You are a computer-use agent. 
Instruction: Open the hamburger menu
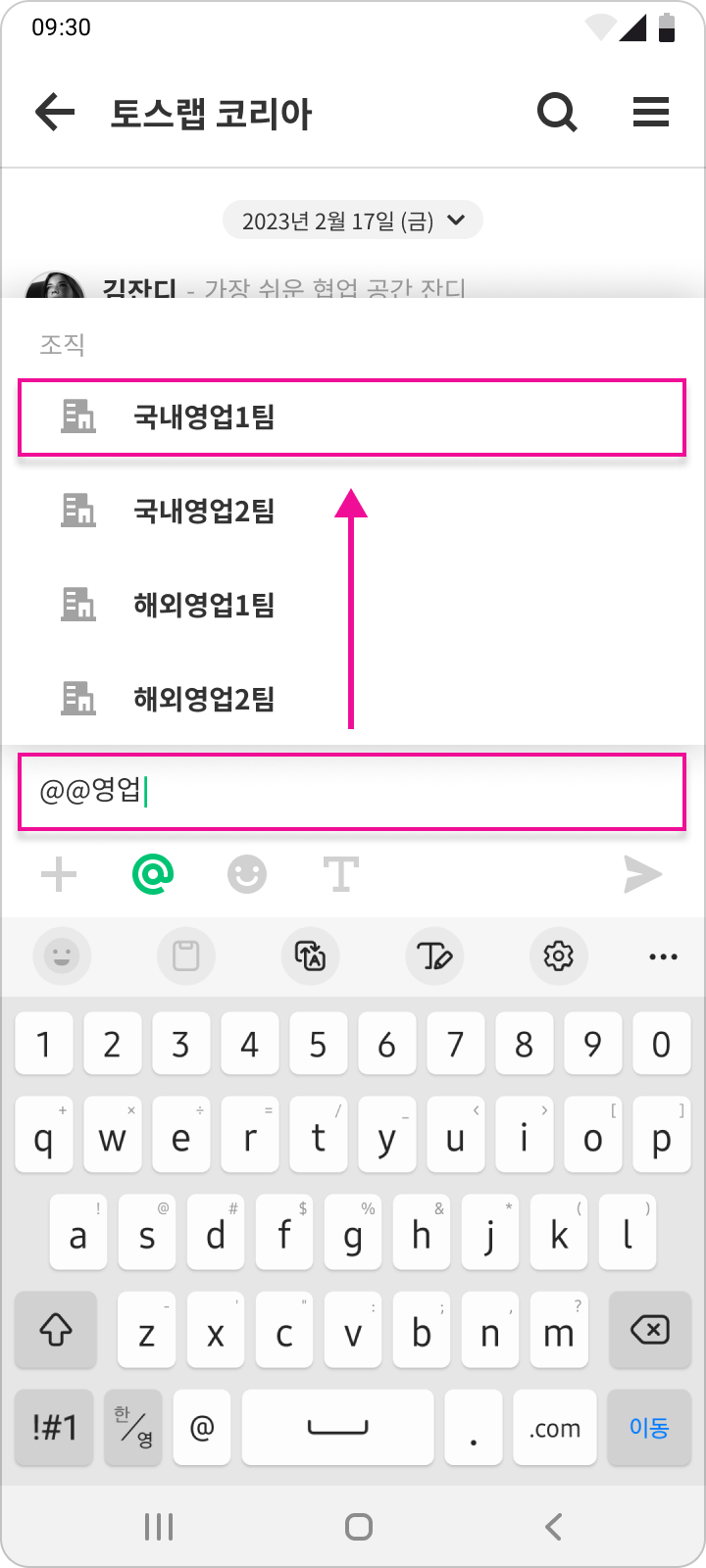point(651,113)
